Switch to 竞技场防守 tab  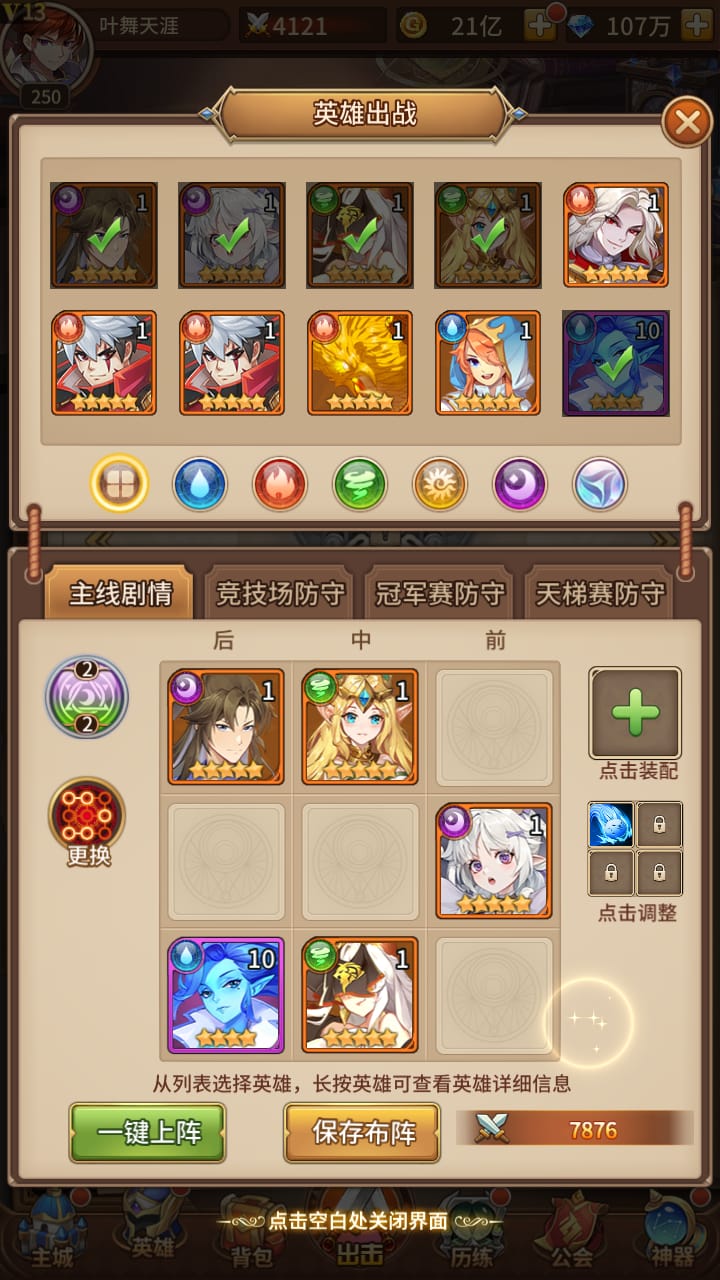tap(280, 594)
